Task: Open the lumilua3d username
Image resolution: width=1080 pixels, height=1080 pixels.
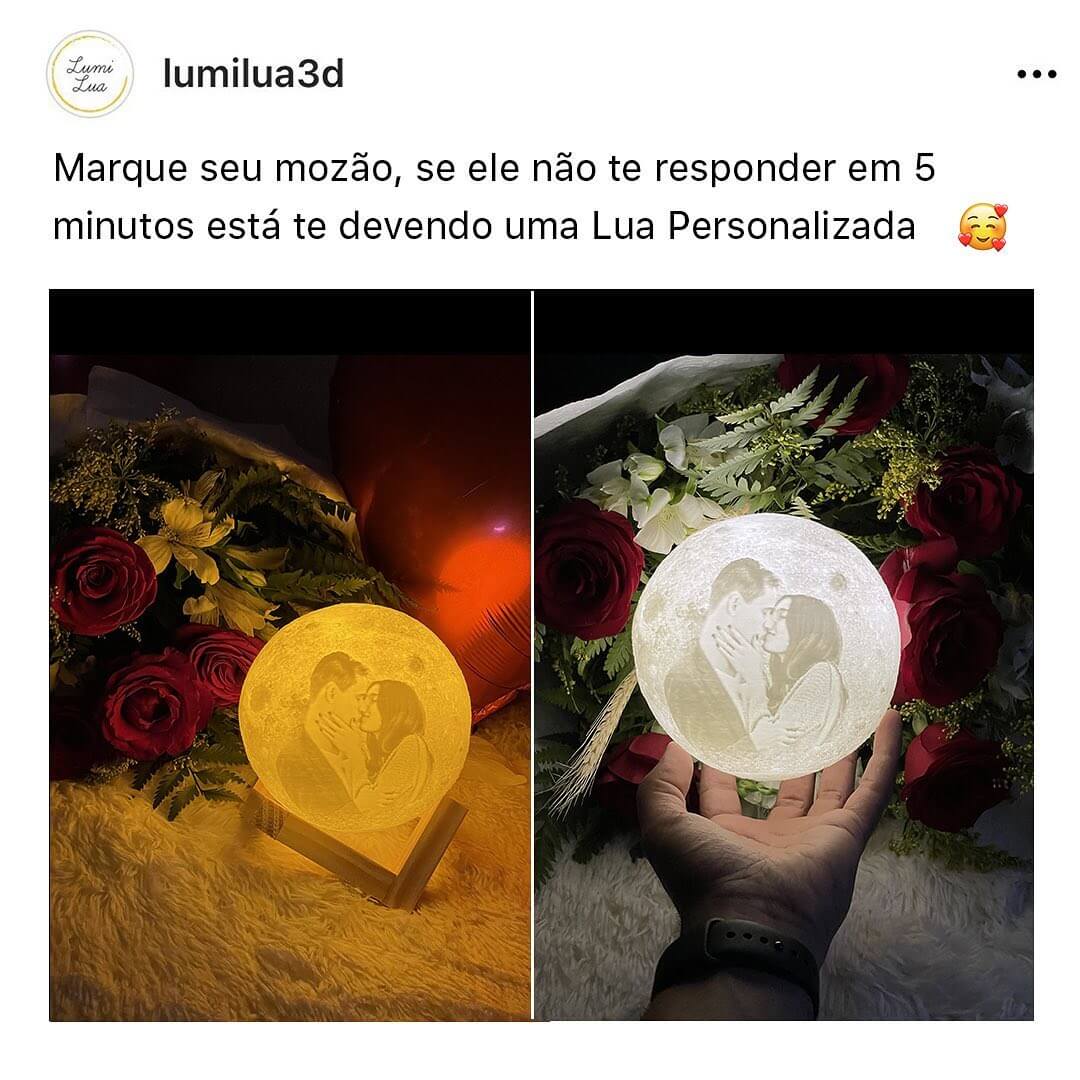Action: pos(253,74)
